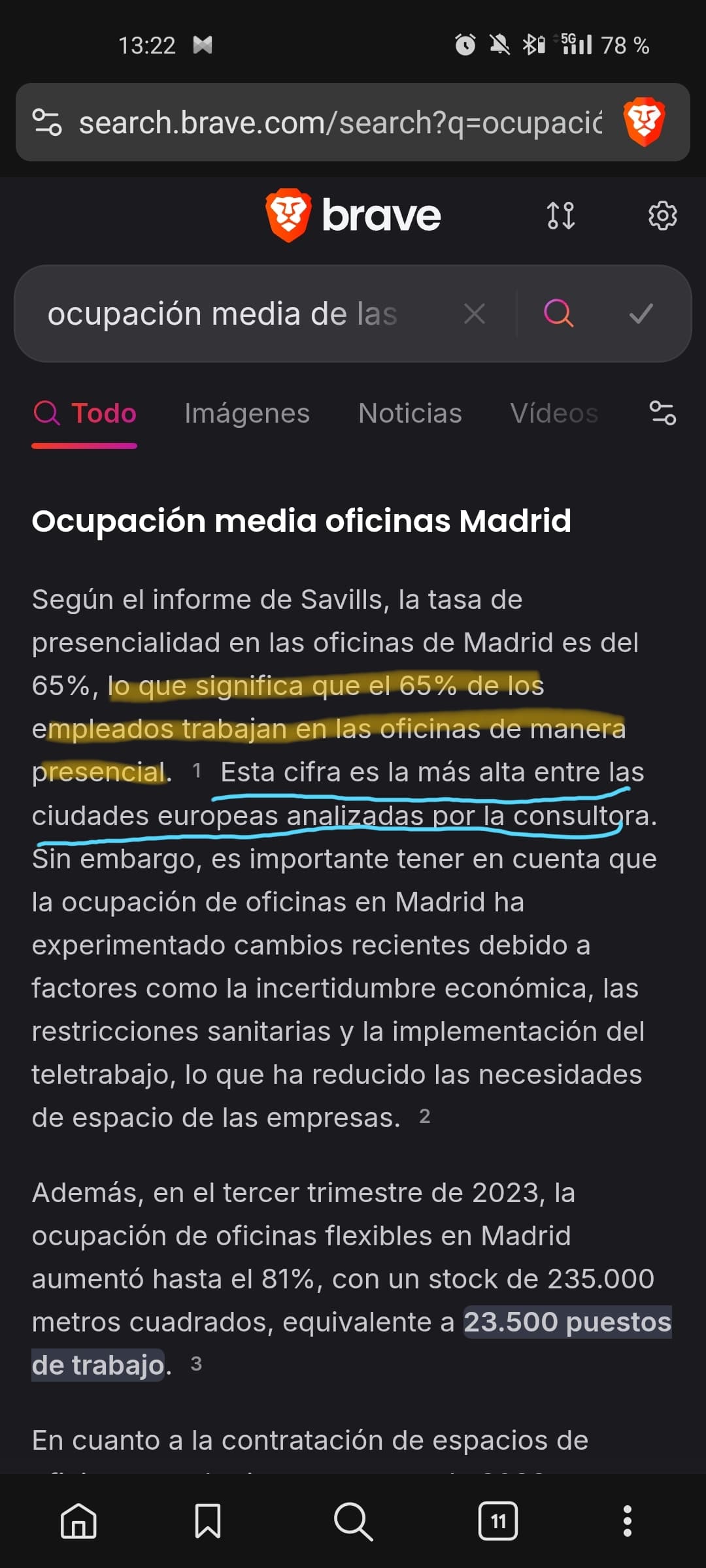Go to browser home page
The image size is (706, 1568).
click(78, 1521)
